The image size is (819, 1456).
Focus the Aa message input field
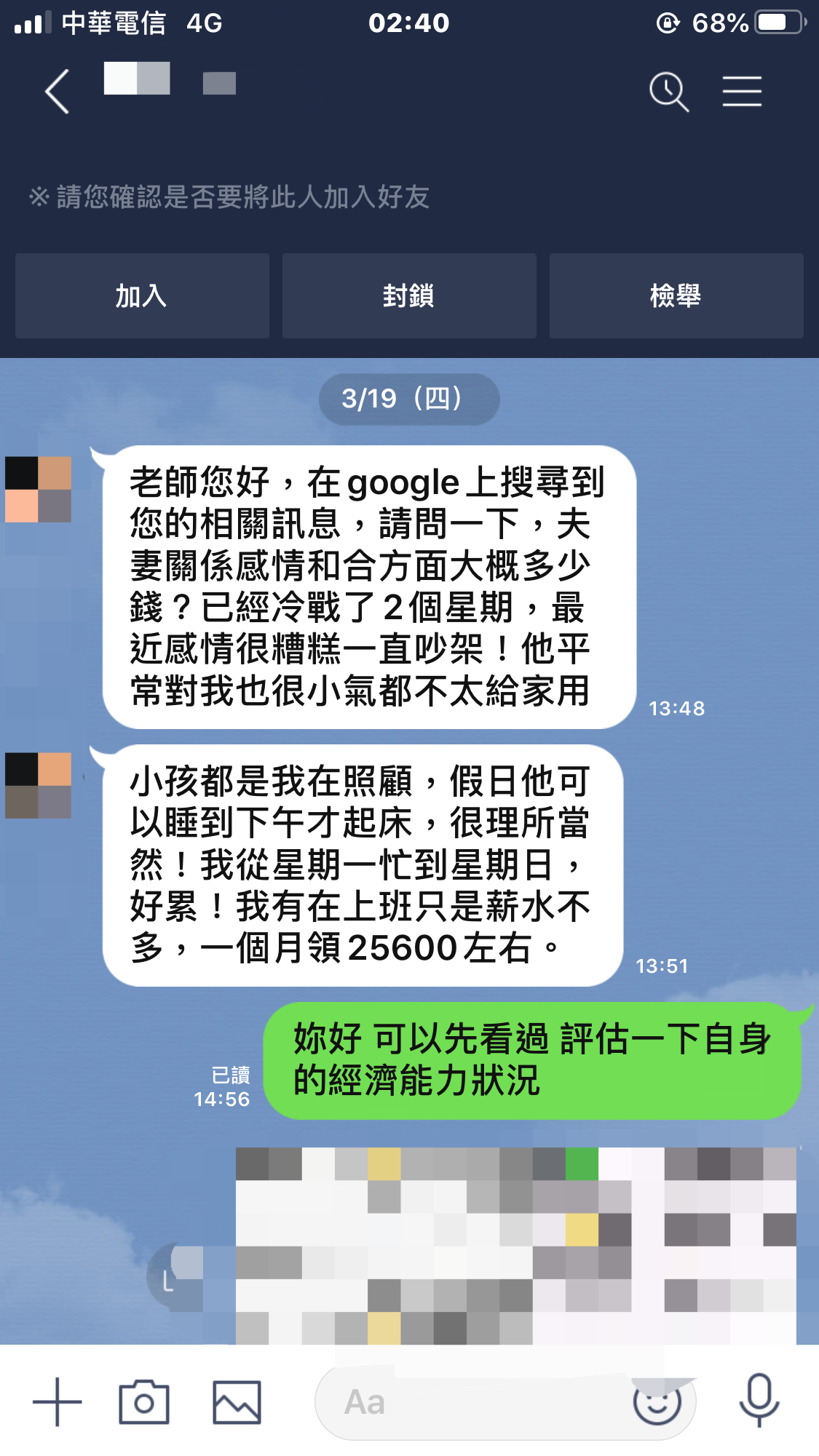pos(466,1401)
